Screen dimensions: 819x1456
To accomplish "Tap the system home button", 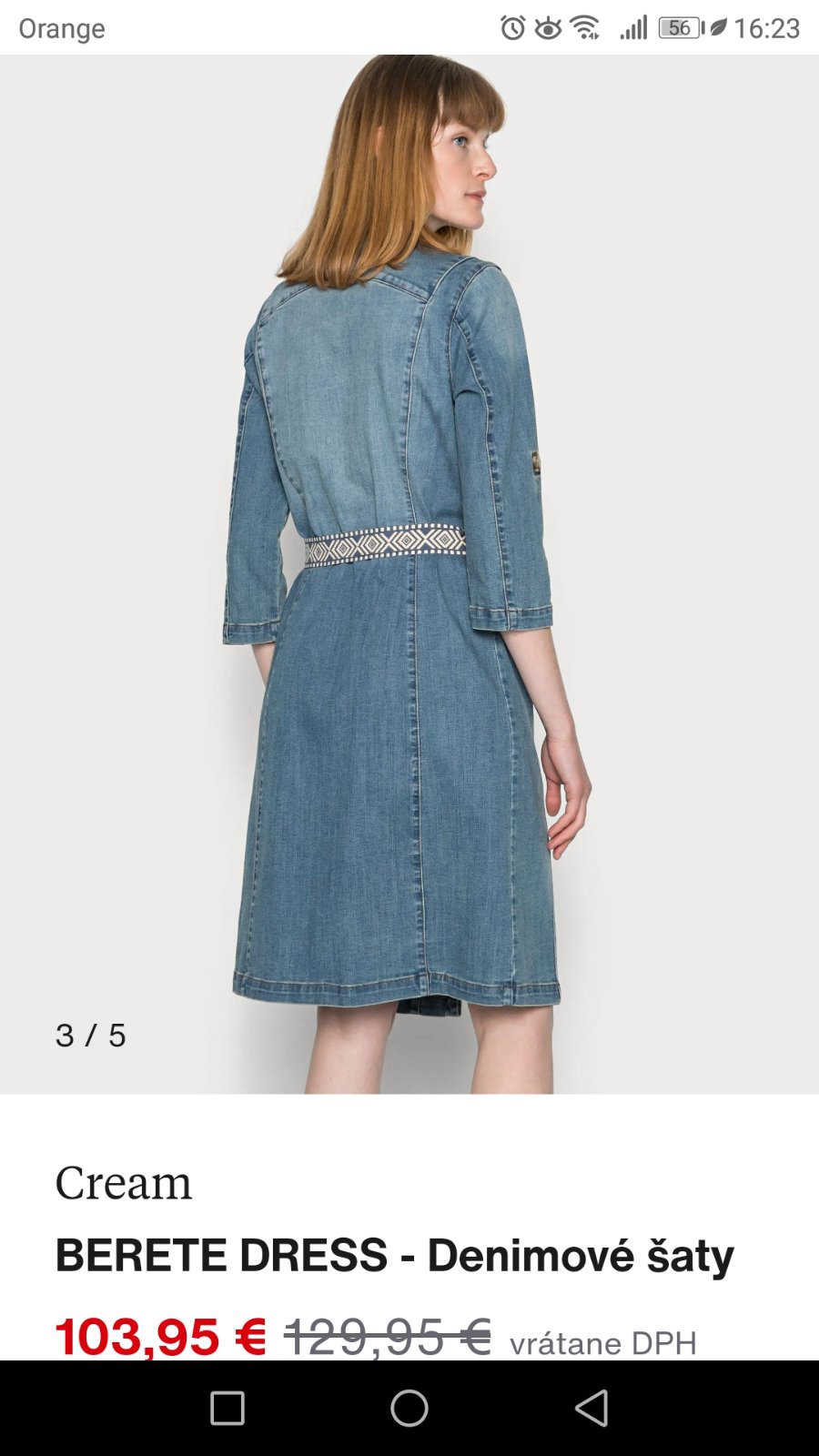I will [x=409, y=1408].
